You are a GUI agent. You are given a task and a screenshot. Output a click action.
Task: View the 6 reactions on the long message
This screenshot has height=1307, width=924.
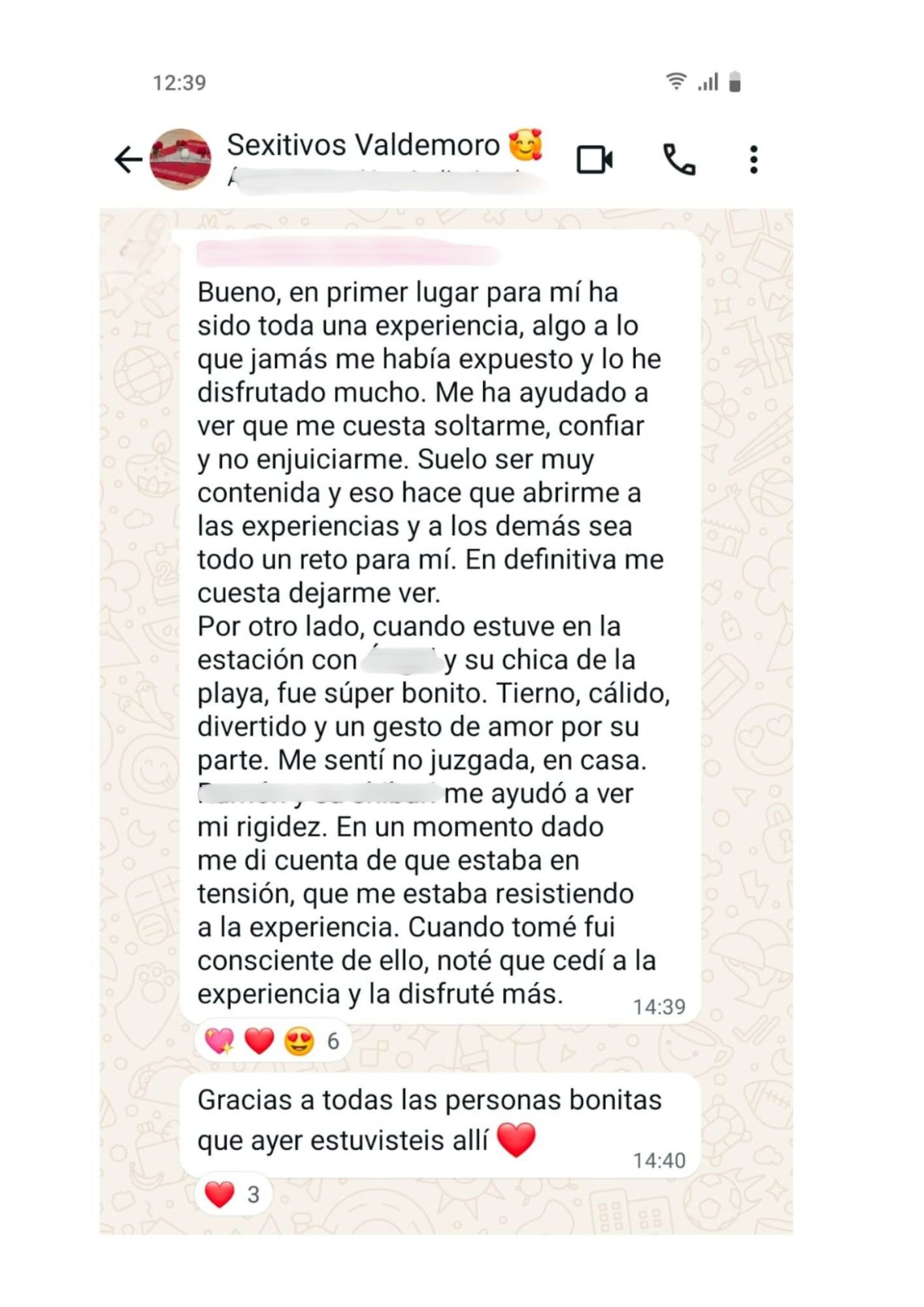pyautogui.click(x=273, y=1041)
